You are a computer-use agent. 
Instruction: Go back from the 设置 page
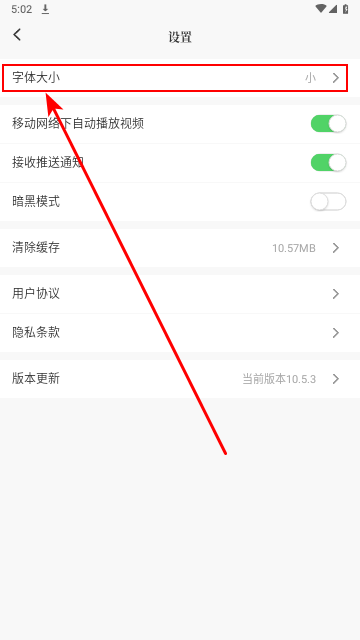pos(17,35)
